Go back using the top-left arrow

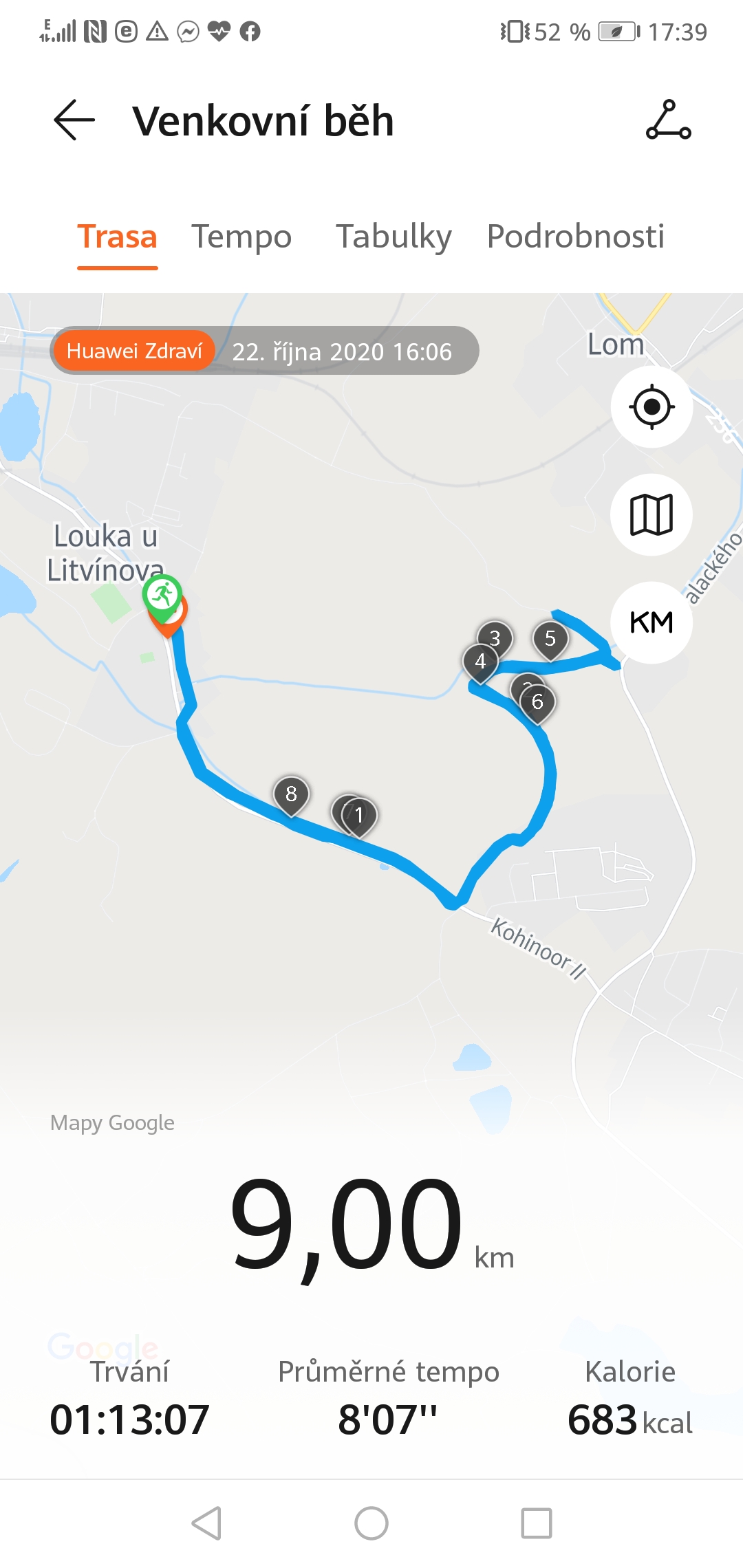[74, 120]
